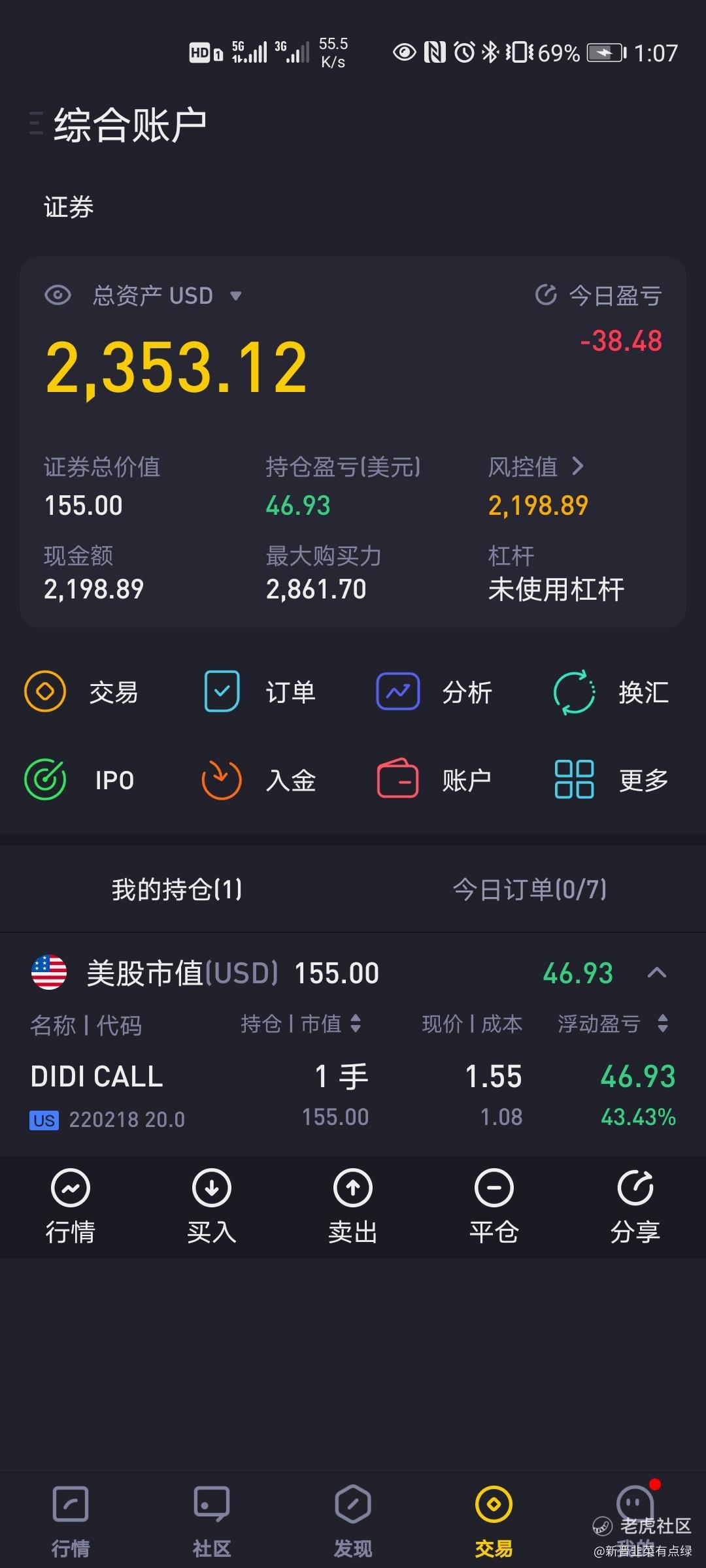Open the drawer menu beside 综合账户
The image size is (706, 1568).
point(36,123)
